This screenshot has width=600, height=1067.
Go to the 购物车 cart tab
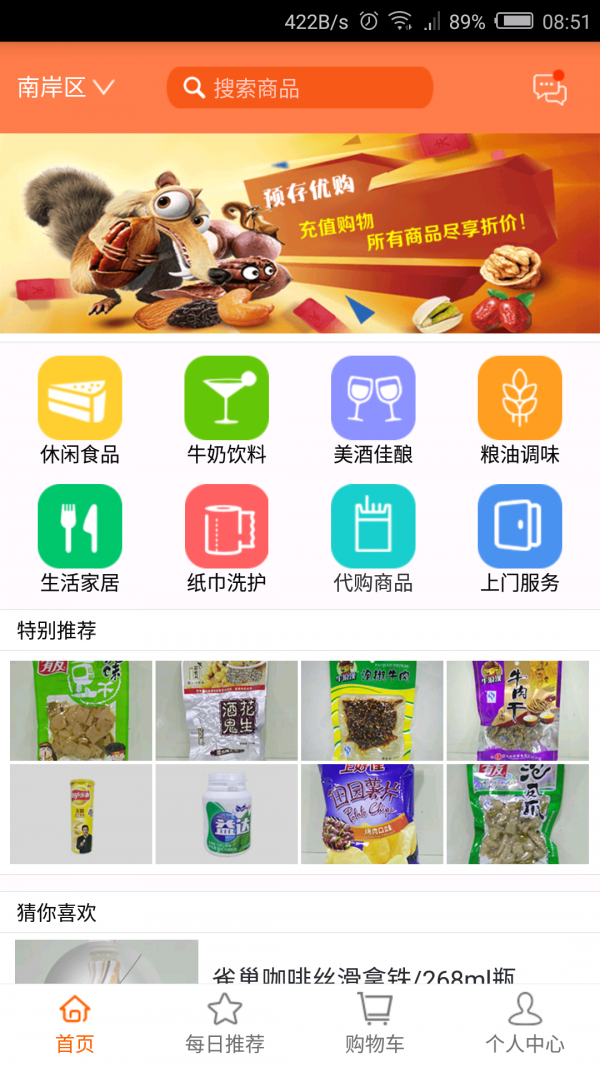click(x=375, y=1023)
